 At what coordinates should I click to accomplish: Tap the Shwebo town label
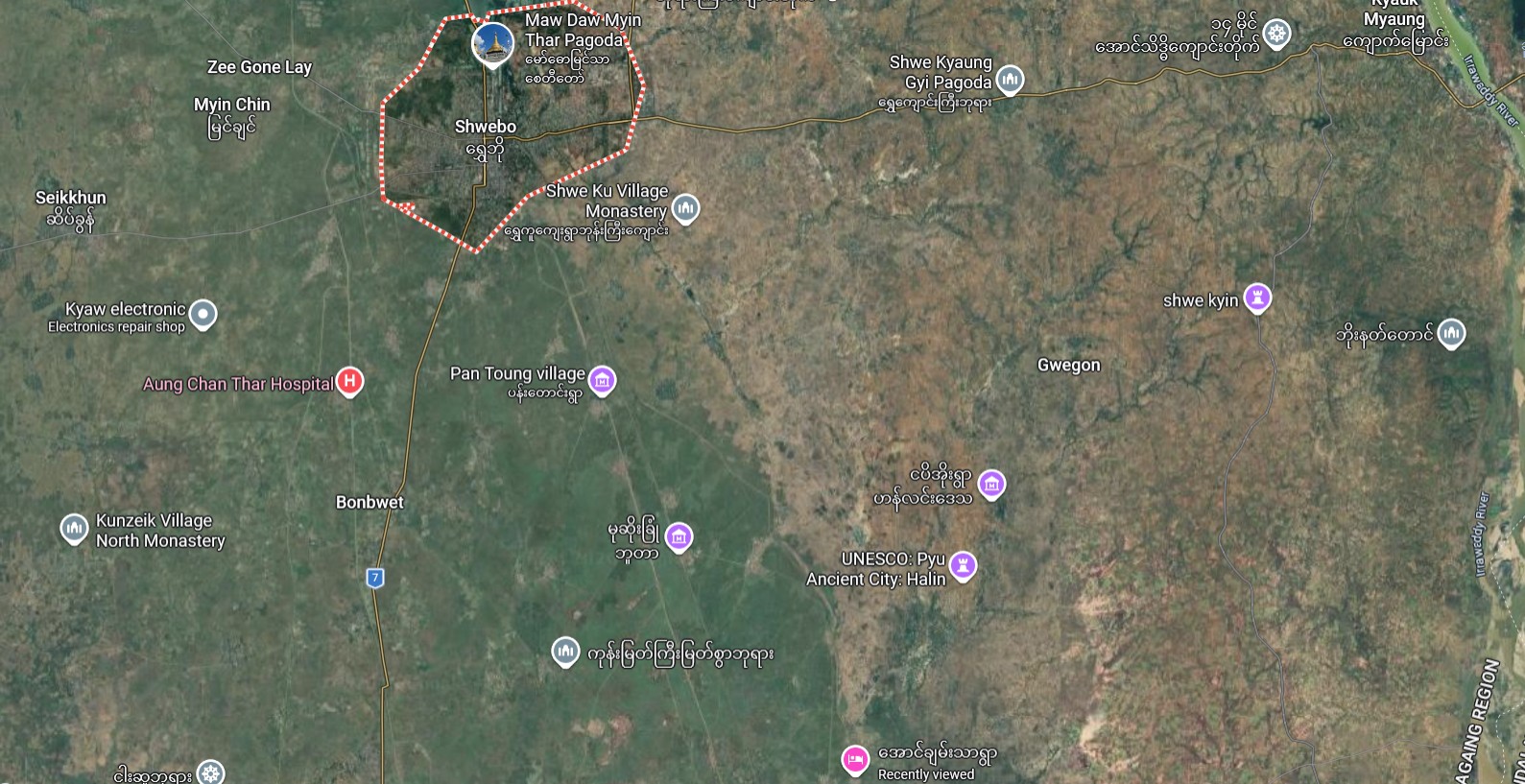pos(486,127)
